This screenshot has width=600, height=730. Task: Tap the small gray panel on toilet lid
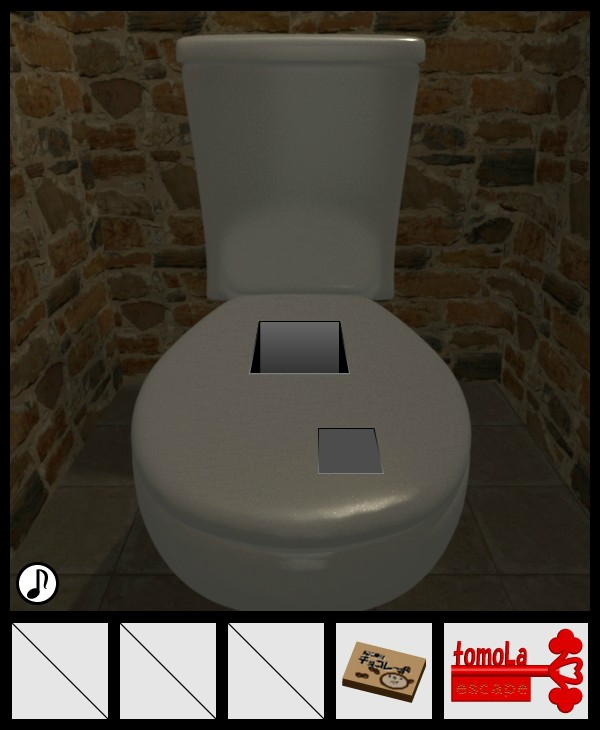pyautogui.click(x=349, y=450)
